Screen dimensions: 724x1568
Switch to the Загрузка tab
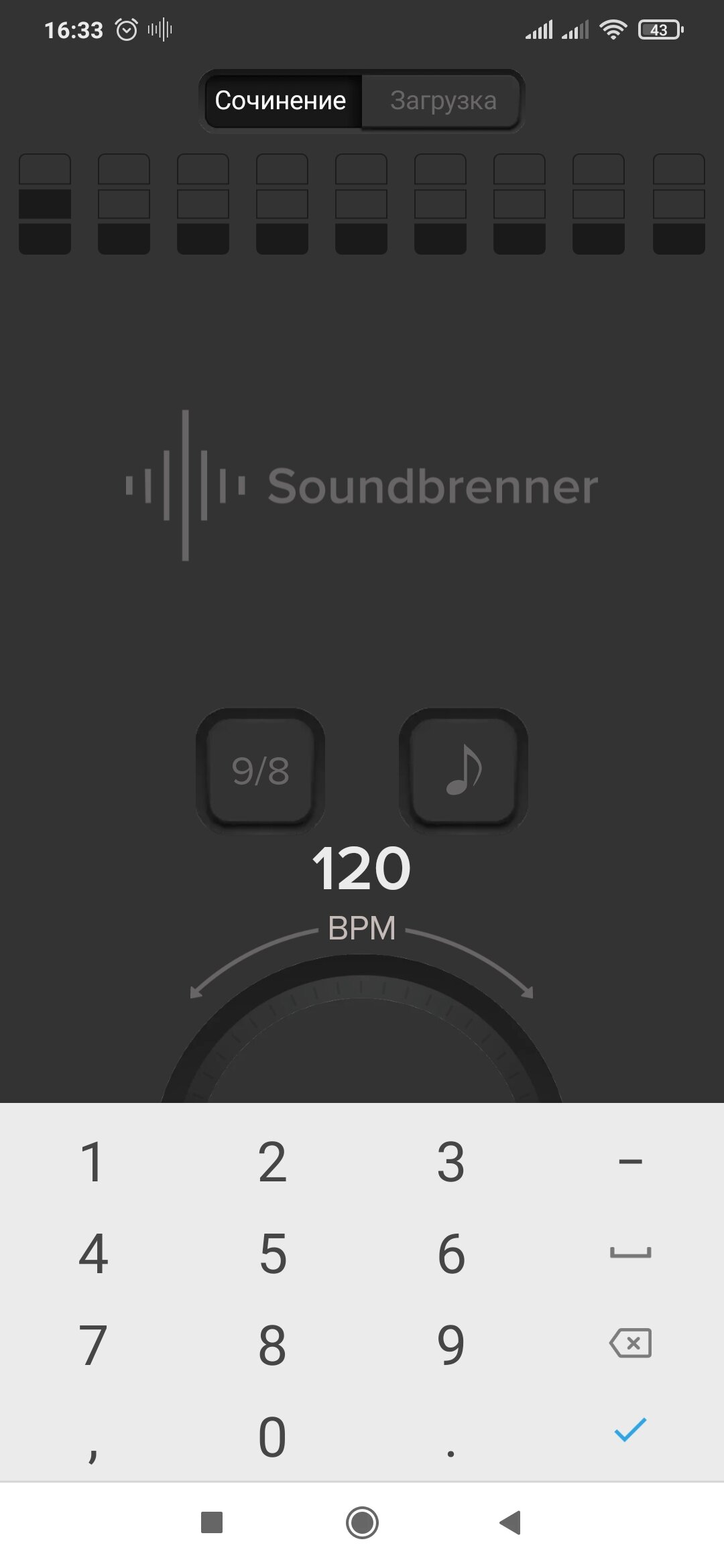pos(443,101)
